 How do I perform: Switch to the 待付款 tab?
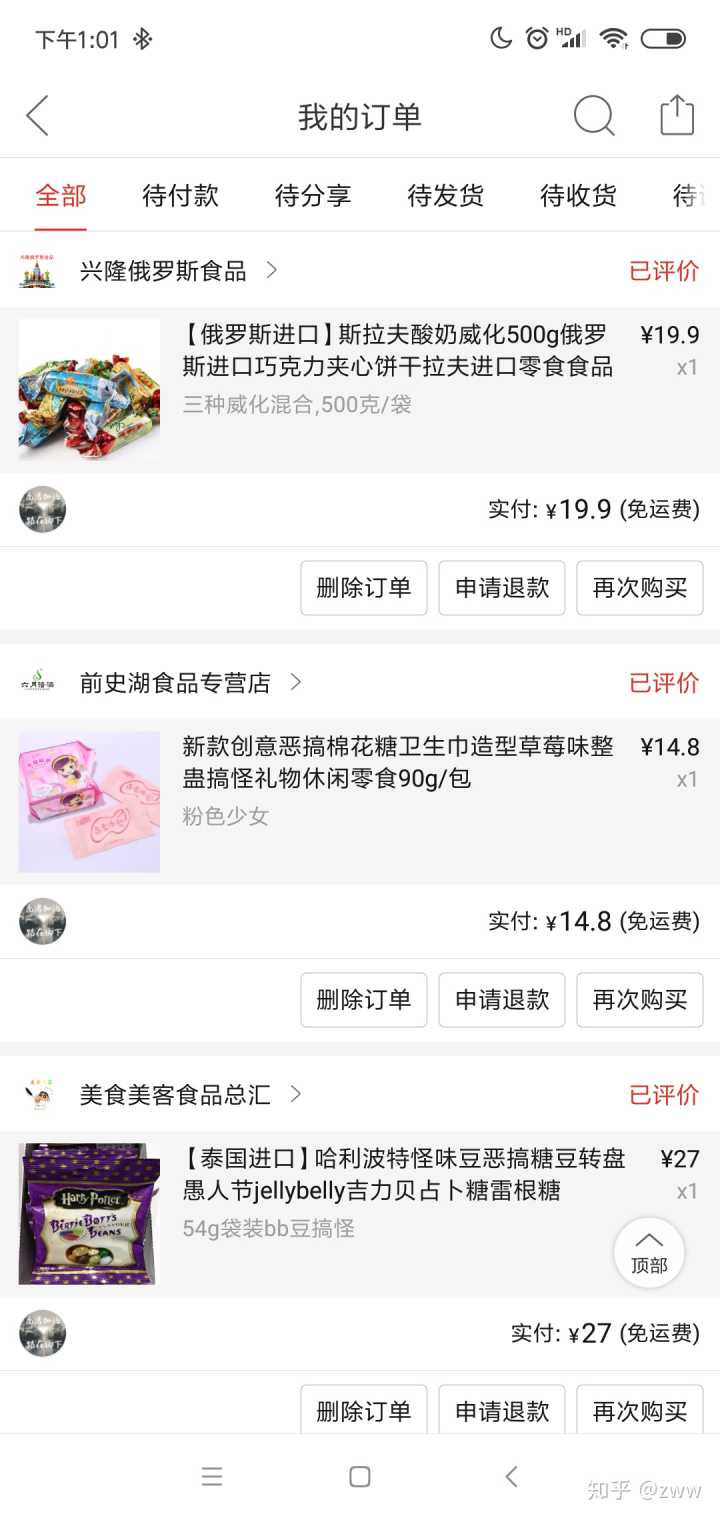[x=180, y=196]
